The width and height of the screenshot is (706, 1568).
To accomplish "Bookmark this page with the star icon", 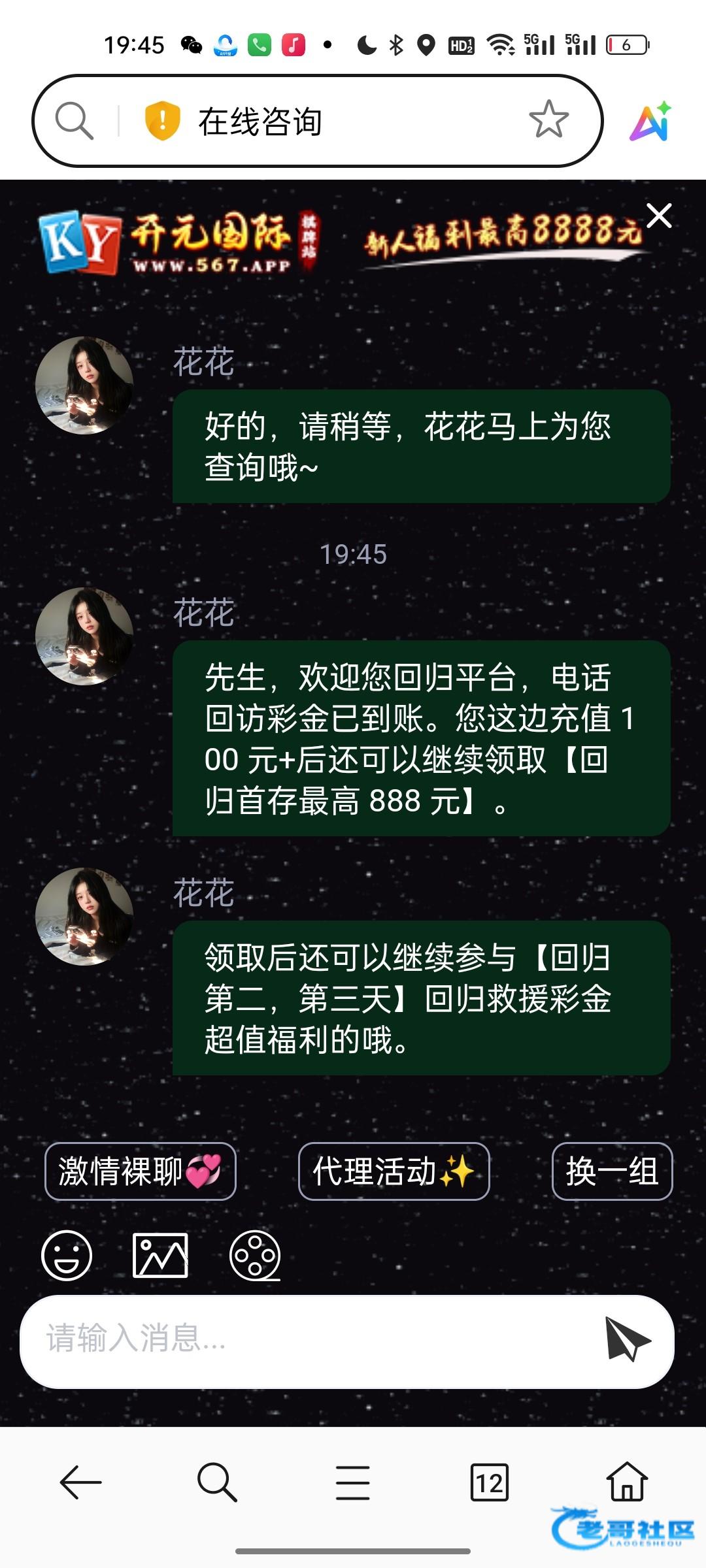I will coord(548,120).
